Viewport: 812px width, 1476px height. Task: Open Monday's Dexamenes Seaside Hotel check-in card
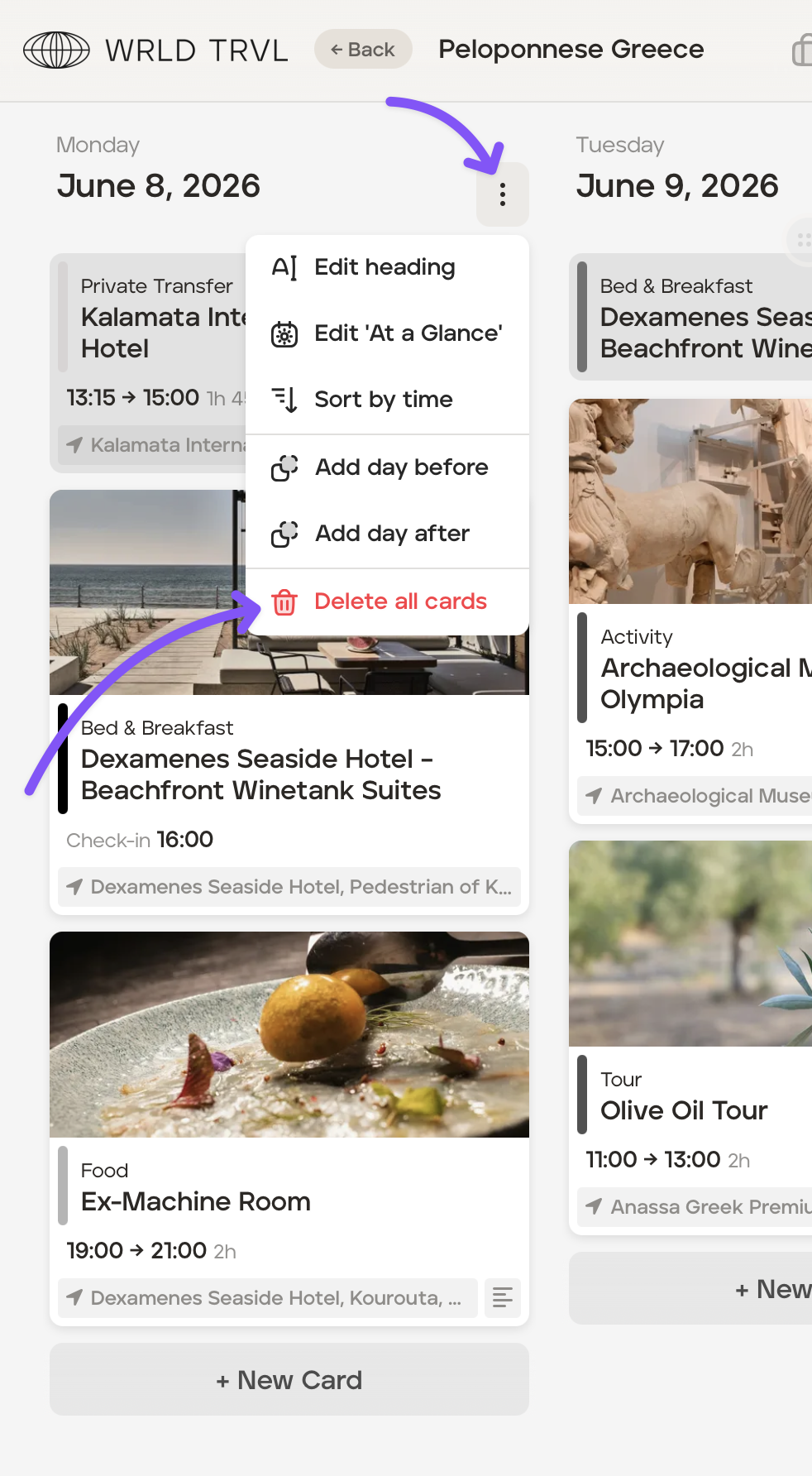coord(260,774)
